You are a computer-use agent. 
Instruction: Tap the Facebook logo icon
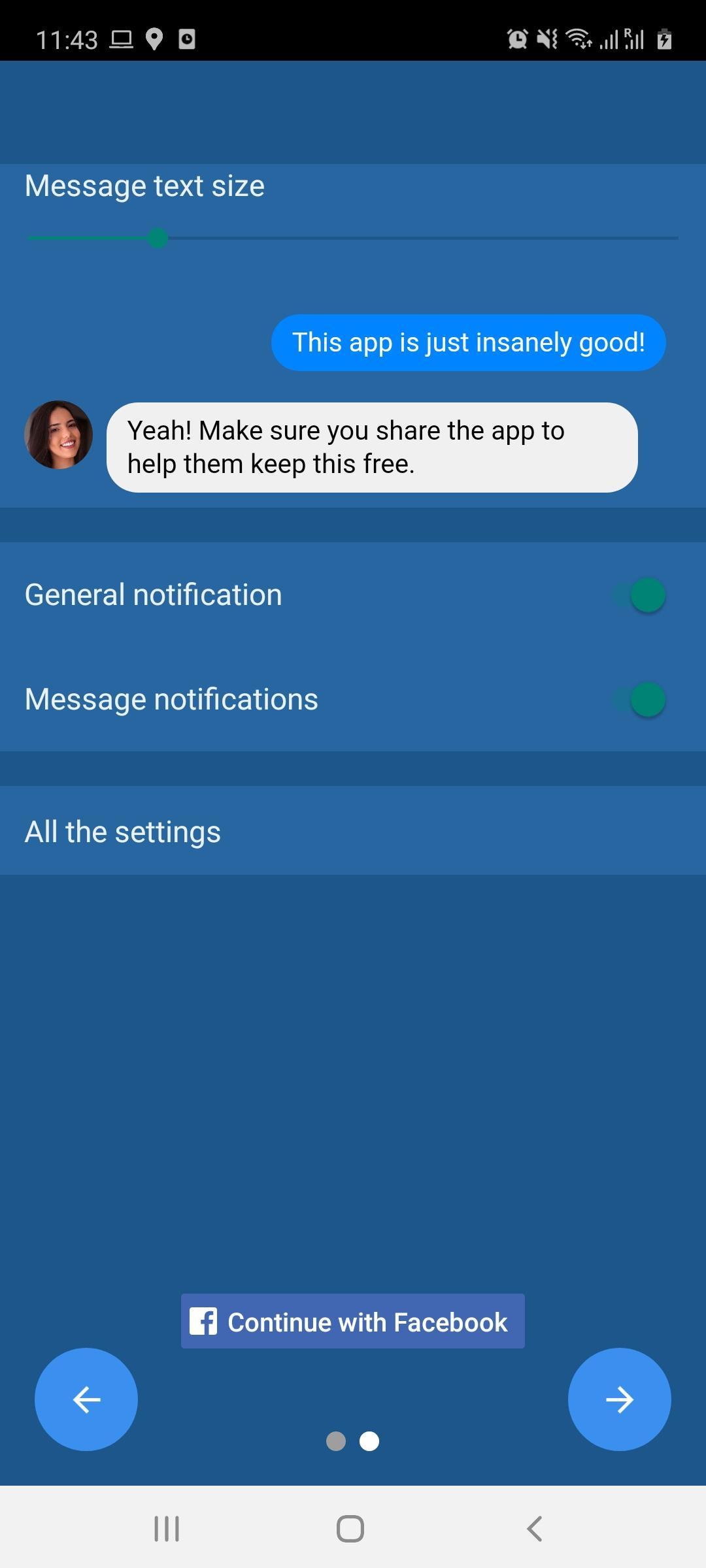pos(203,1321)
